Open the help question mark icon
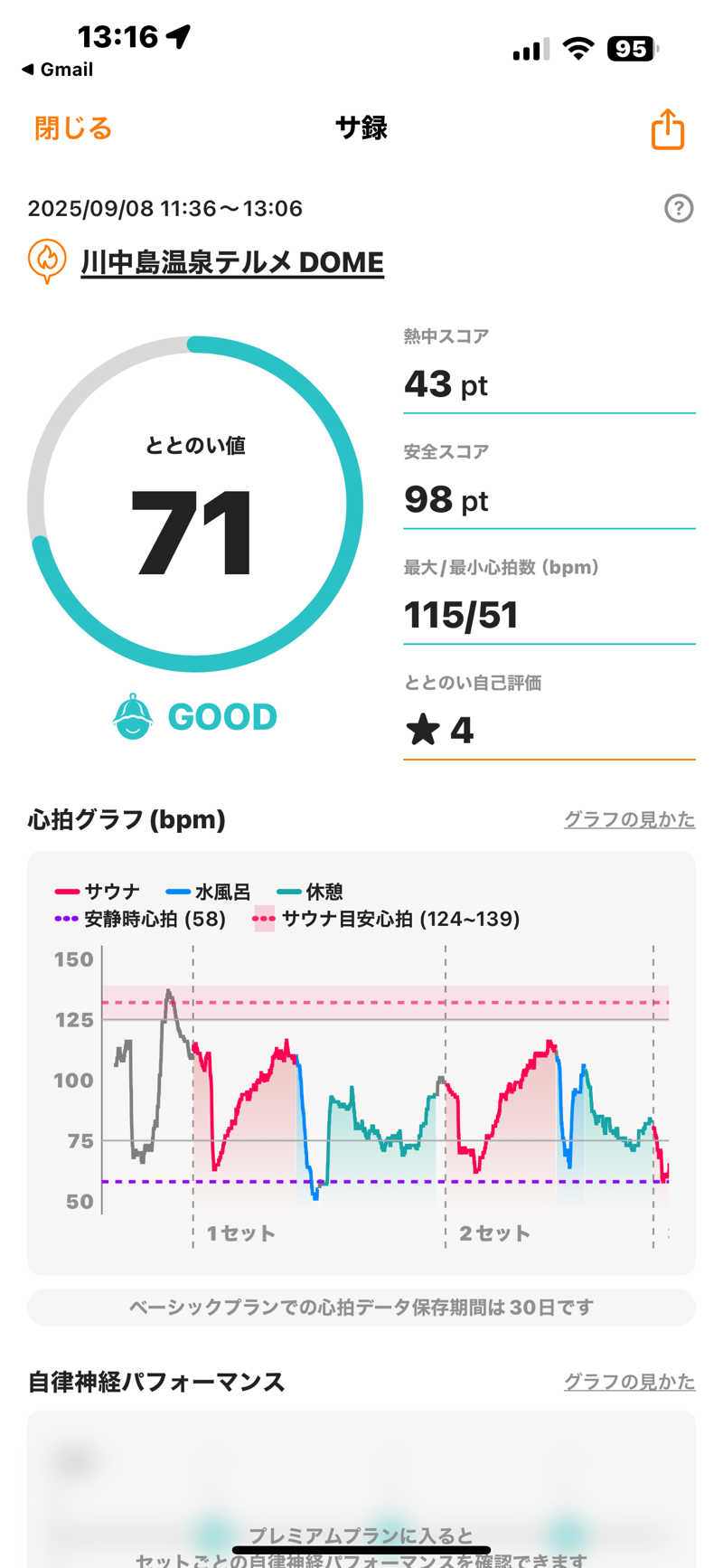723x1568 pixels. [679, 209]
